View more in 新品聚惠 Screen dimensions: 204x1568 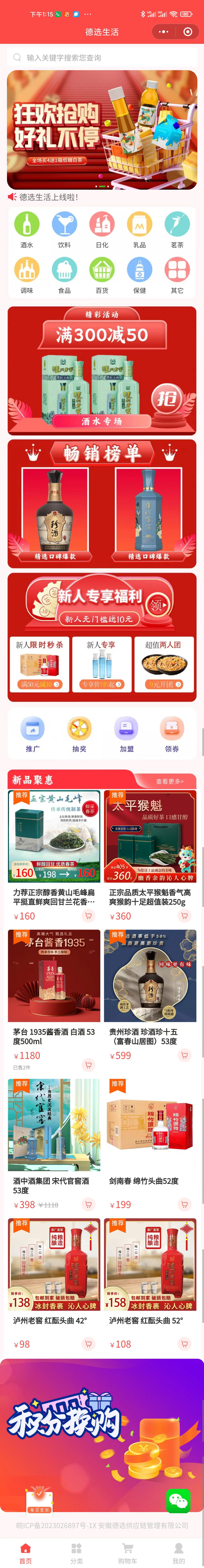(169, 781)
